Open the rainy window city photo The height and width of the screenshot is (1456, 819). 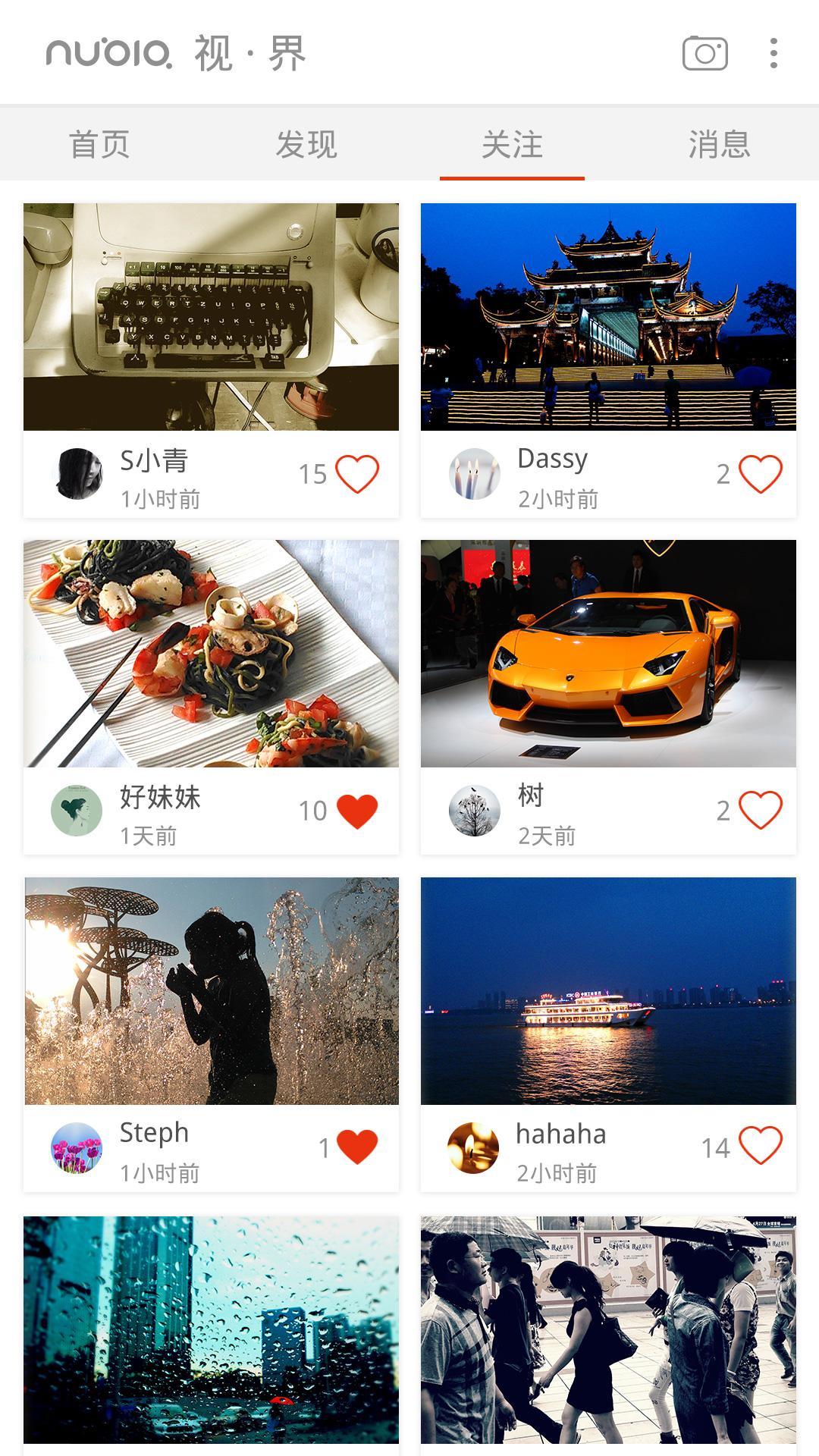[211, 1329]
